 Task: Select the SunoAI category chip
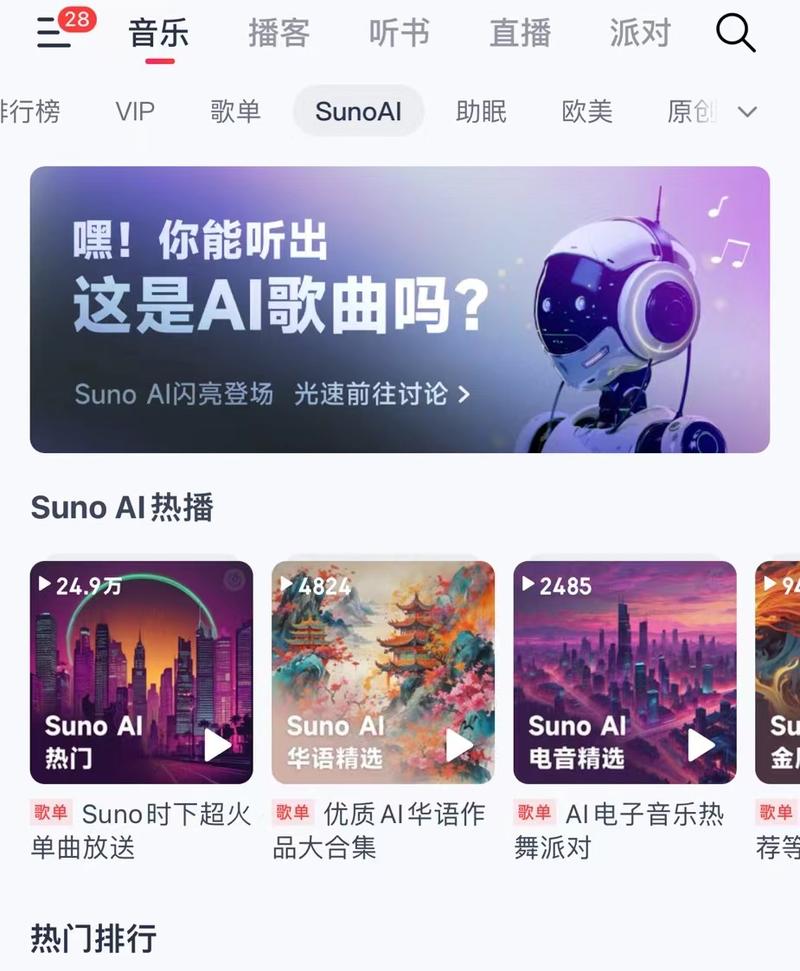[x=358, y=111]
